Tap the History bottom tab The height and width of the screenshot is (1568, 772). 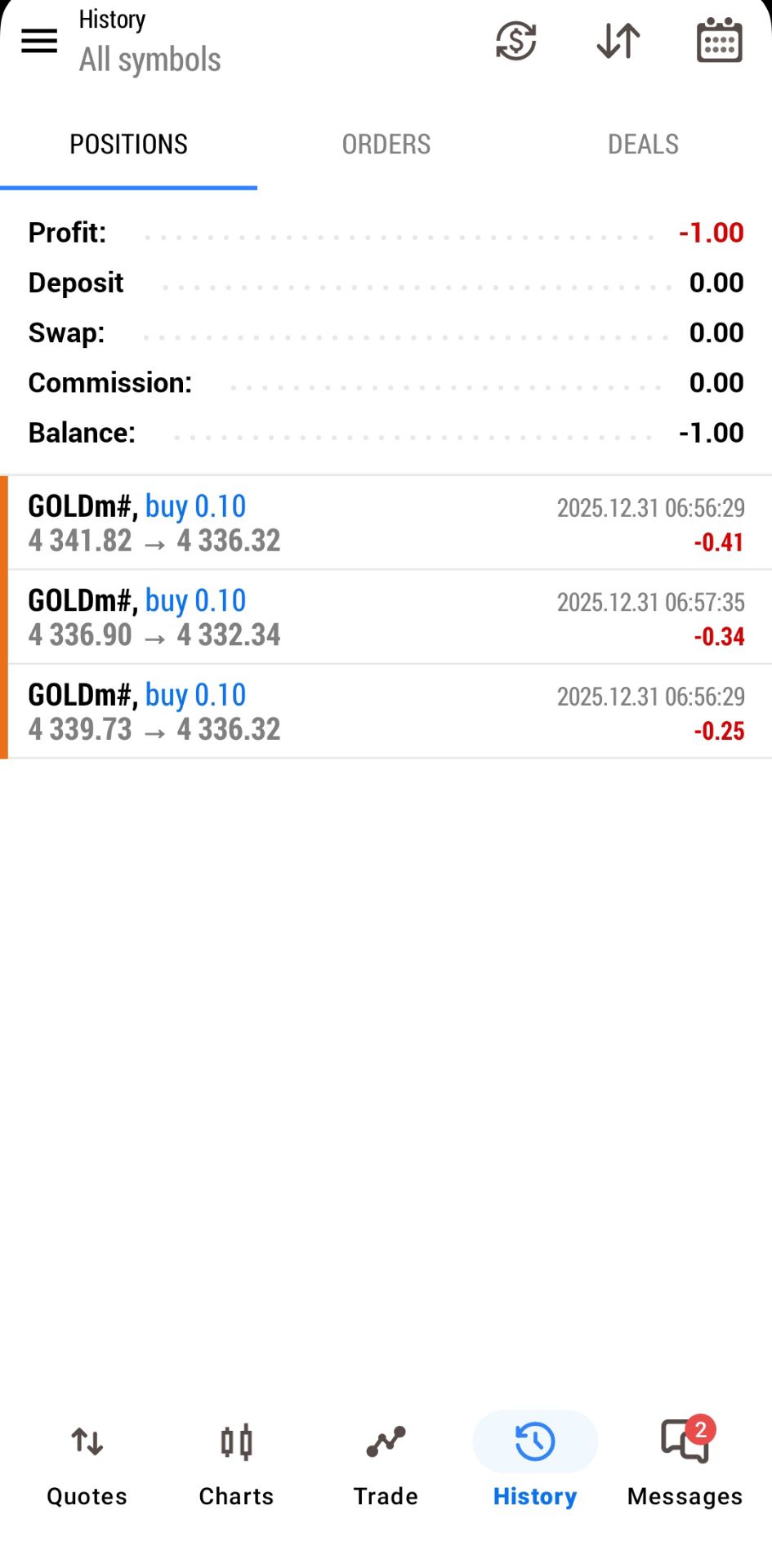[x=535, y=1463]
